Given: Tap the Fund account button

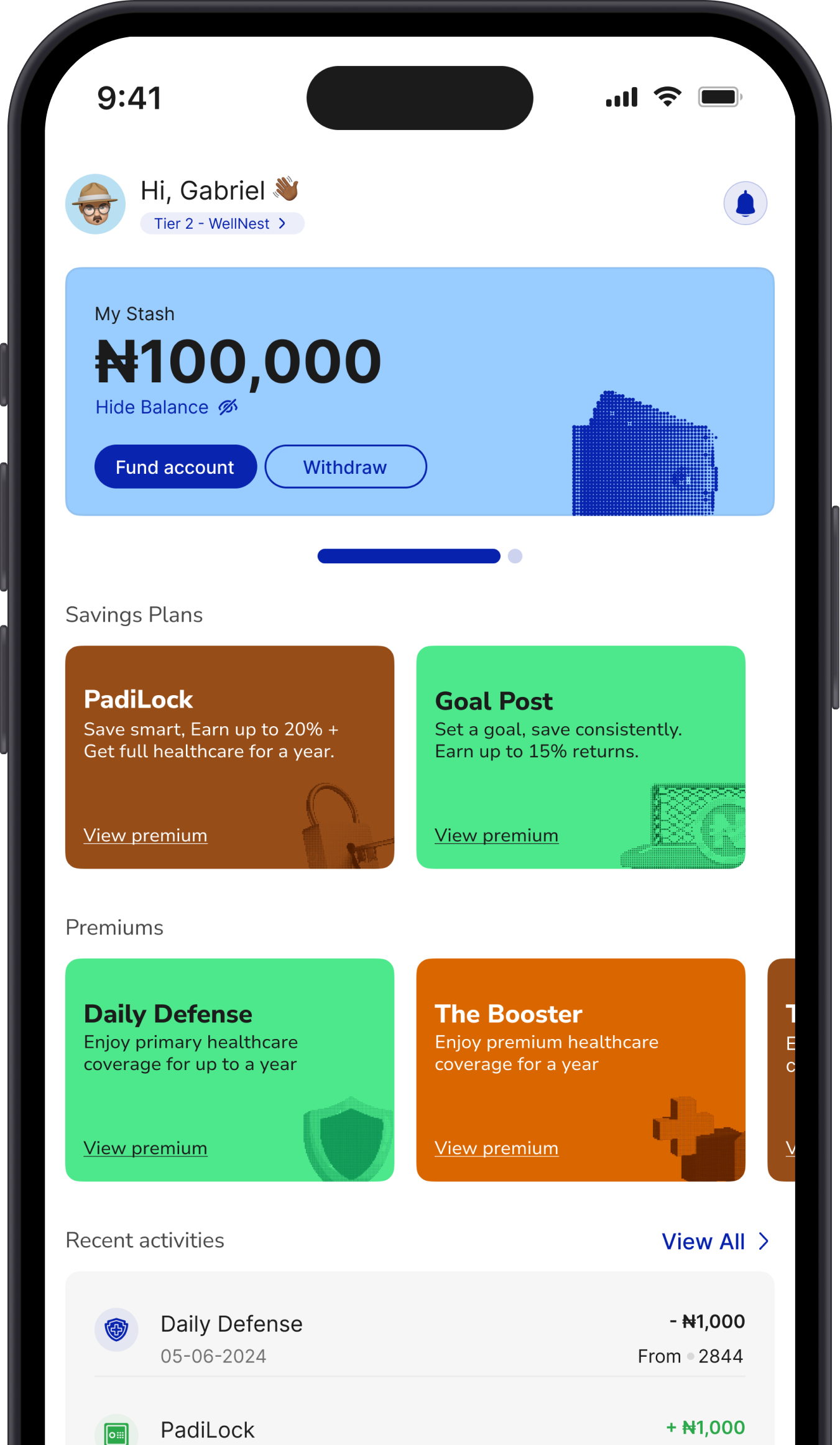Looking at the screenshot, I should click(175, 467).
